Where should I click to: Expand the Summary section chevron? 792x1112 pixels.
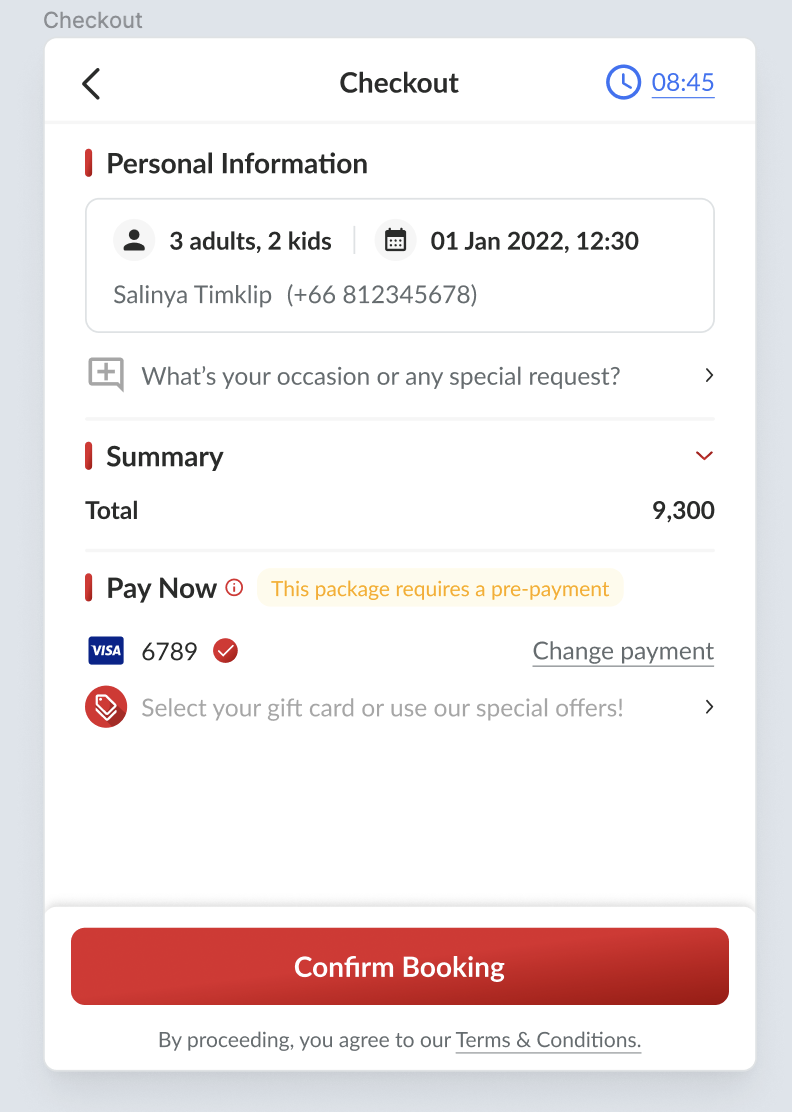click(x=704, y=456)
